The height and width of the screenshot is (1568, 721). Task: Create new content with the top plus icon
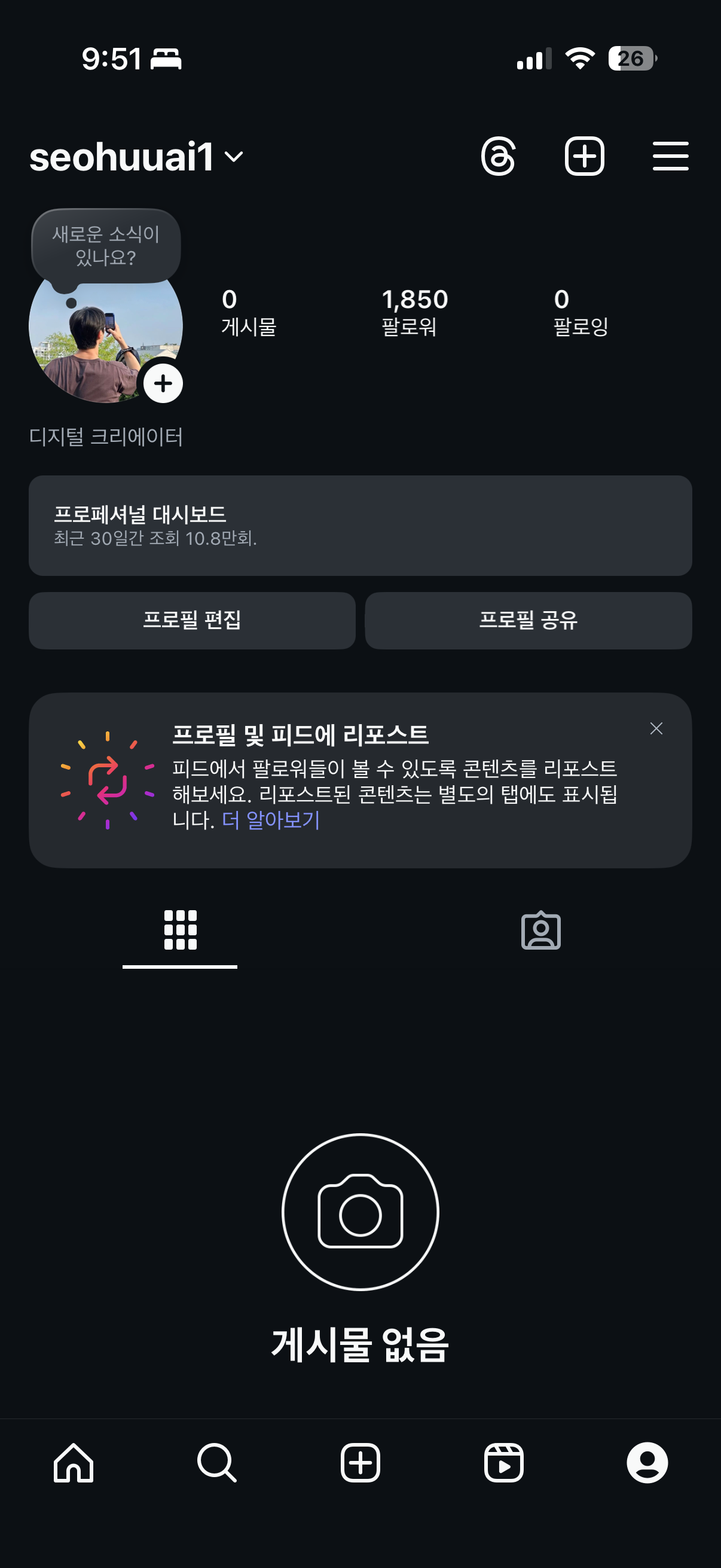[x=584, y=157]
